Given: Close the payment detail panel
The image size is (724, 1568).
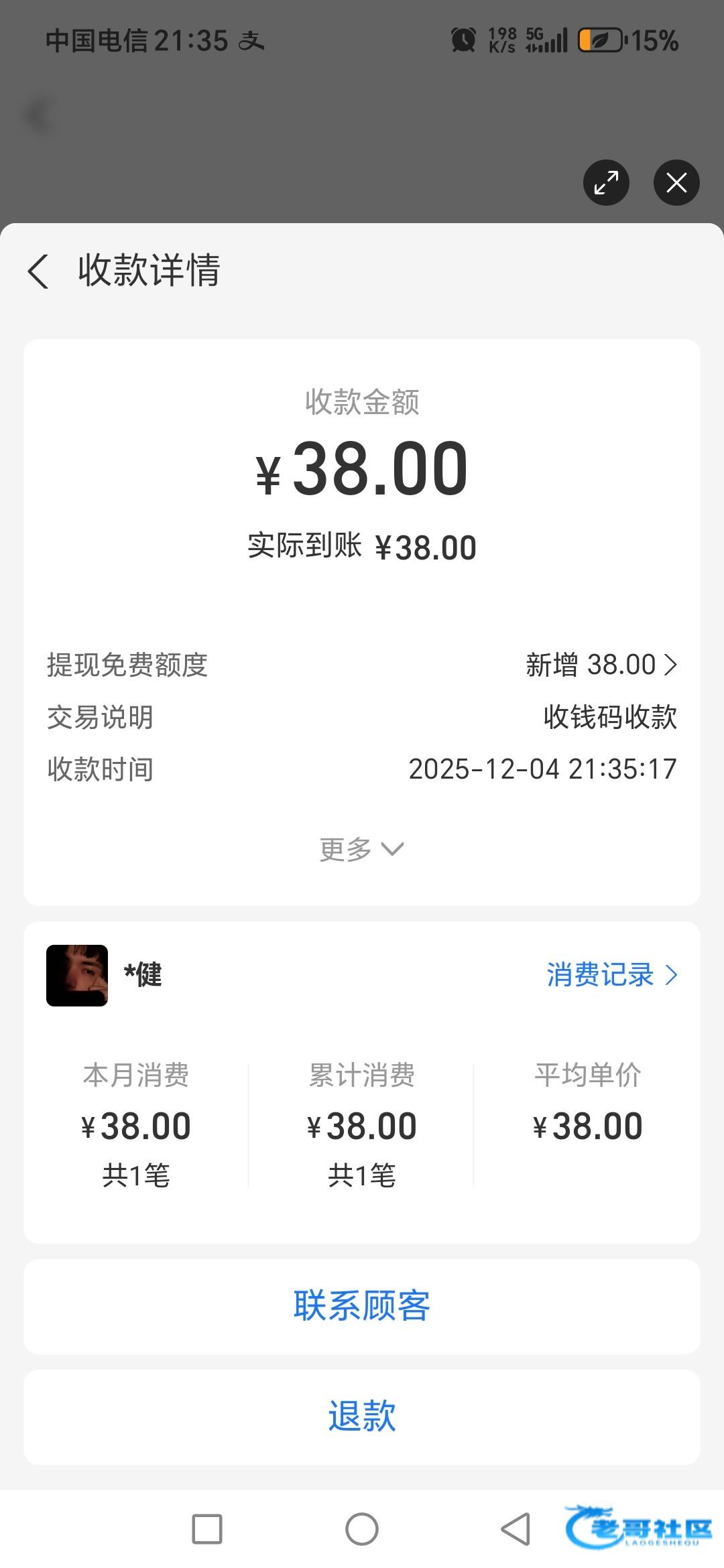Looking at the screenshot, I should tap(676, 182).
